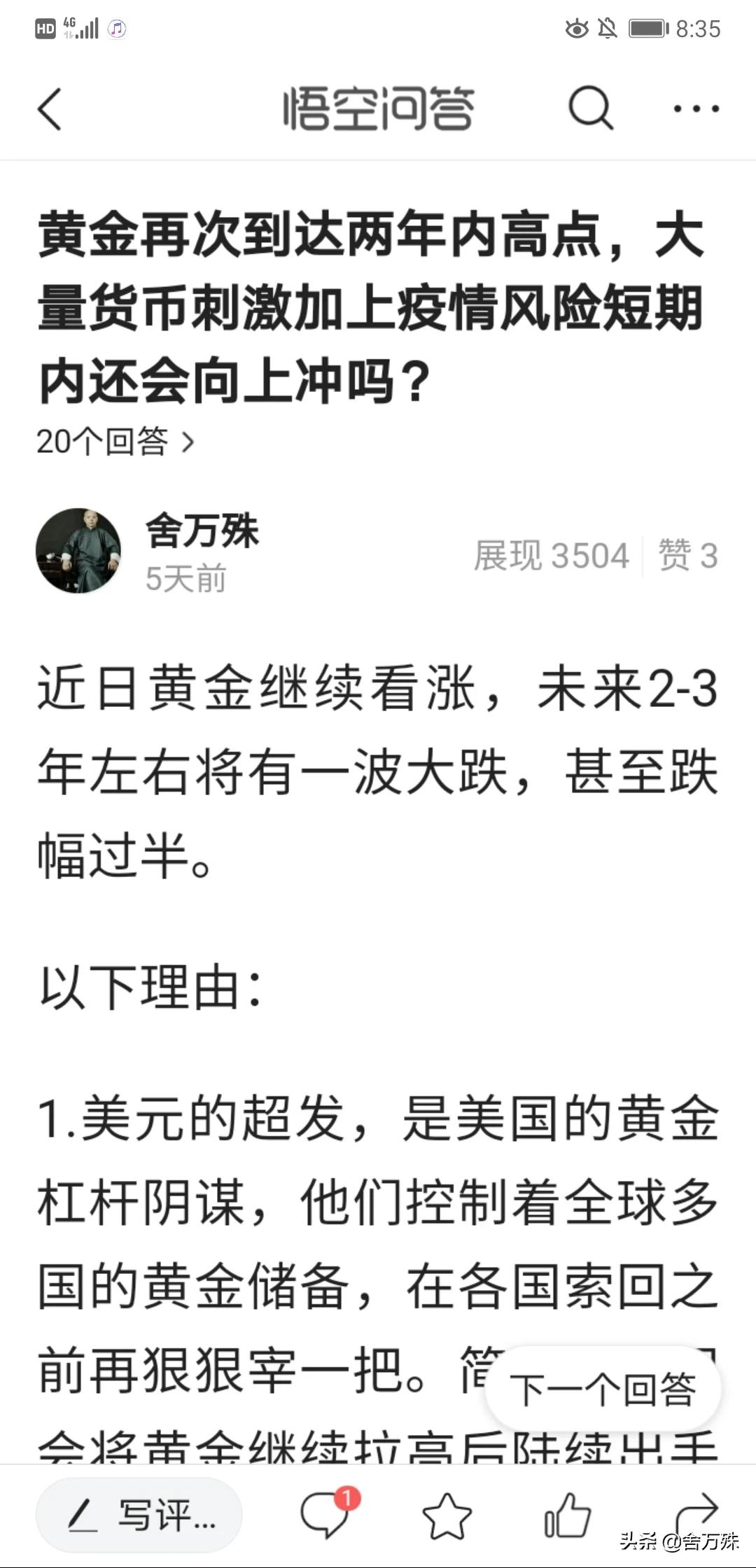Tap the 写评 comment input field

click(139, 1515)
